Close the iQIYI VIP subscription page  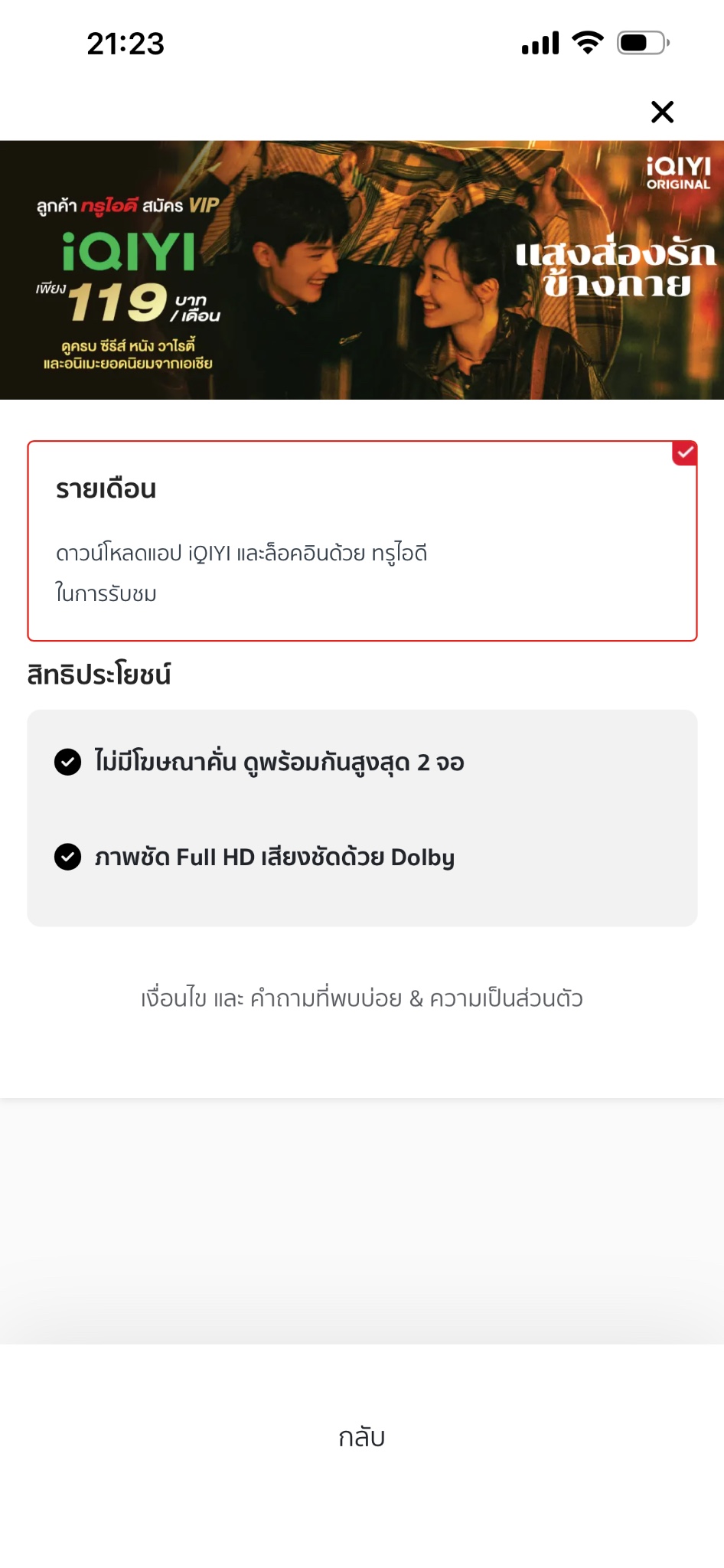tap(662, 112)
